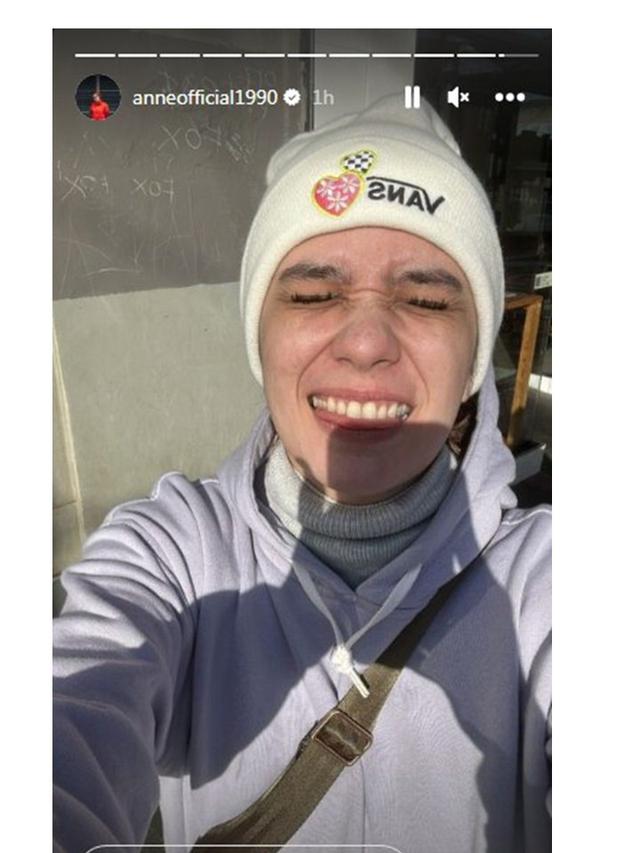
Task: Unmute the story audio
Action: (x=459, y=97)
